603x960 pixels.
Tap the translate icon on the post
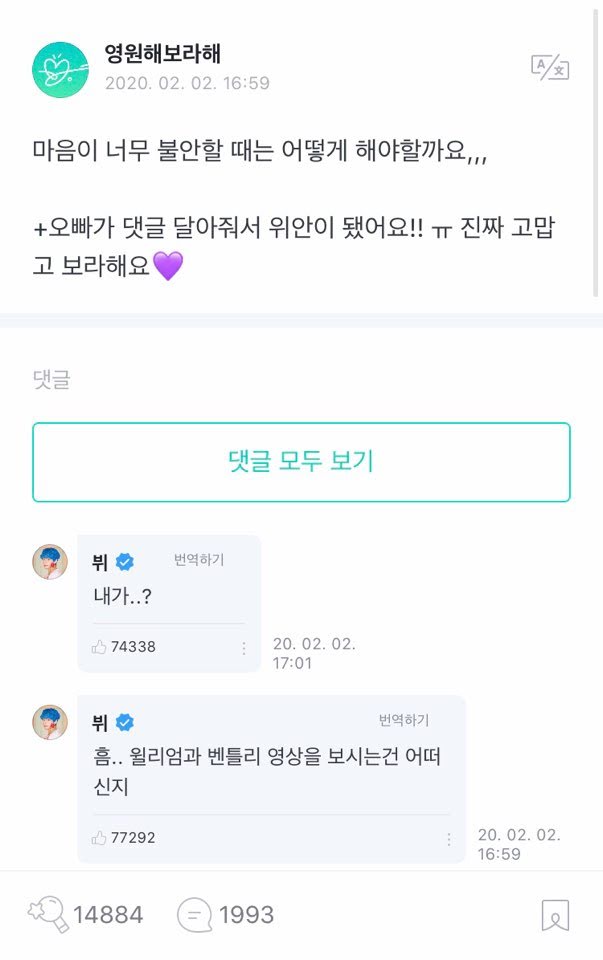(x=549, y=68)
